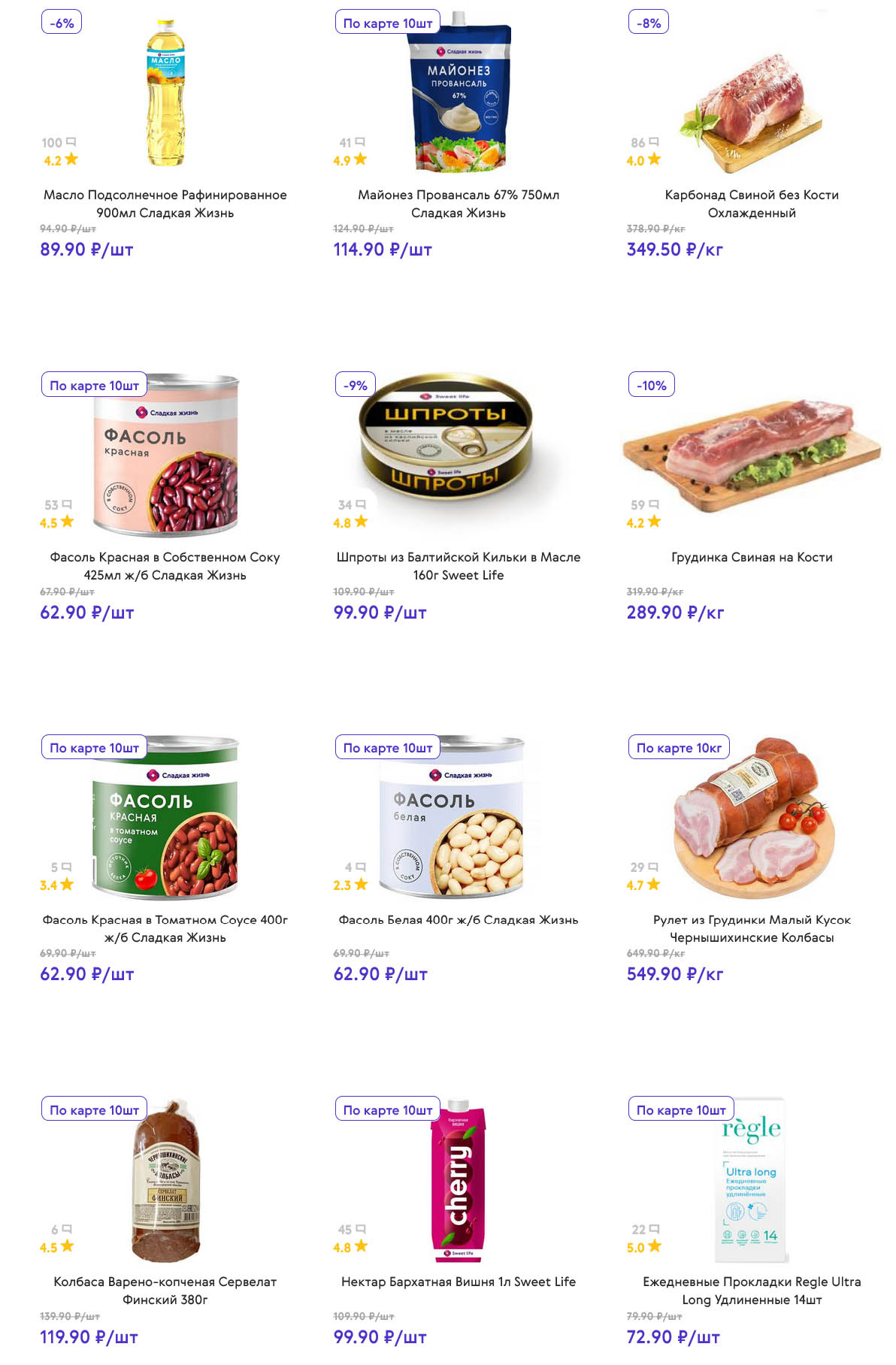
Task: Select Ежедневные Прокладки Regle Ultra Long 14шт
Action: 751,1290
